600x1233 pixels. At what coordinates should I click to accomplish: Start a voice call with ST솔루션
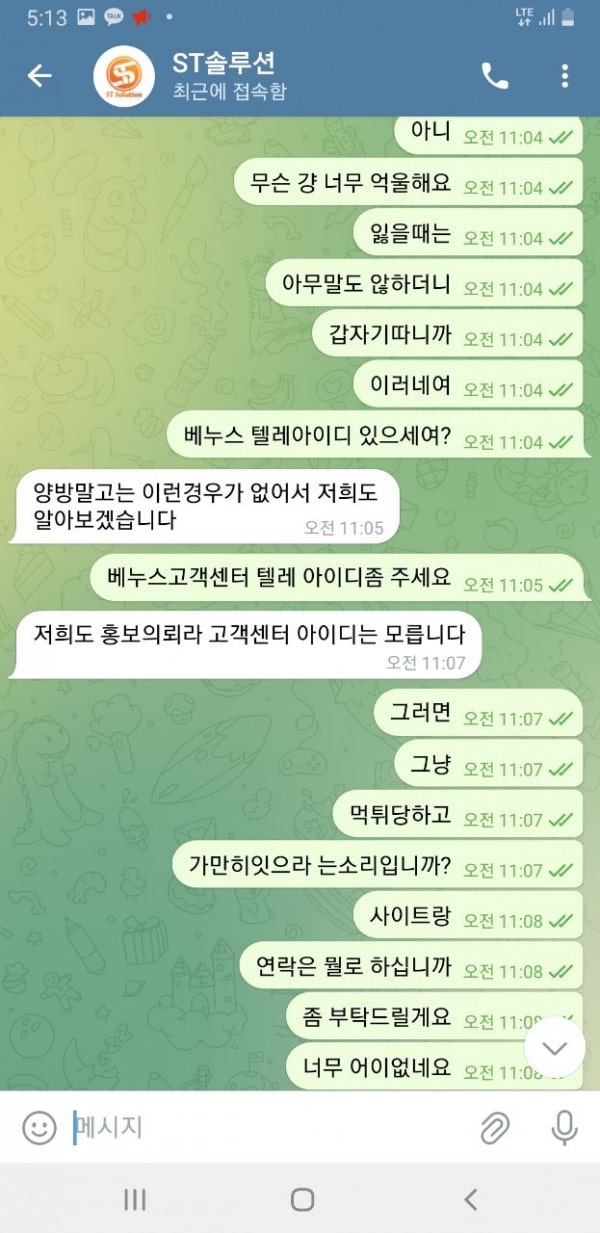coord(494,76)
